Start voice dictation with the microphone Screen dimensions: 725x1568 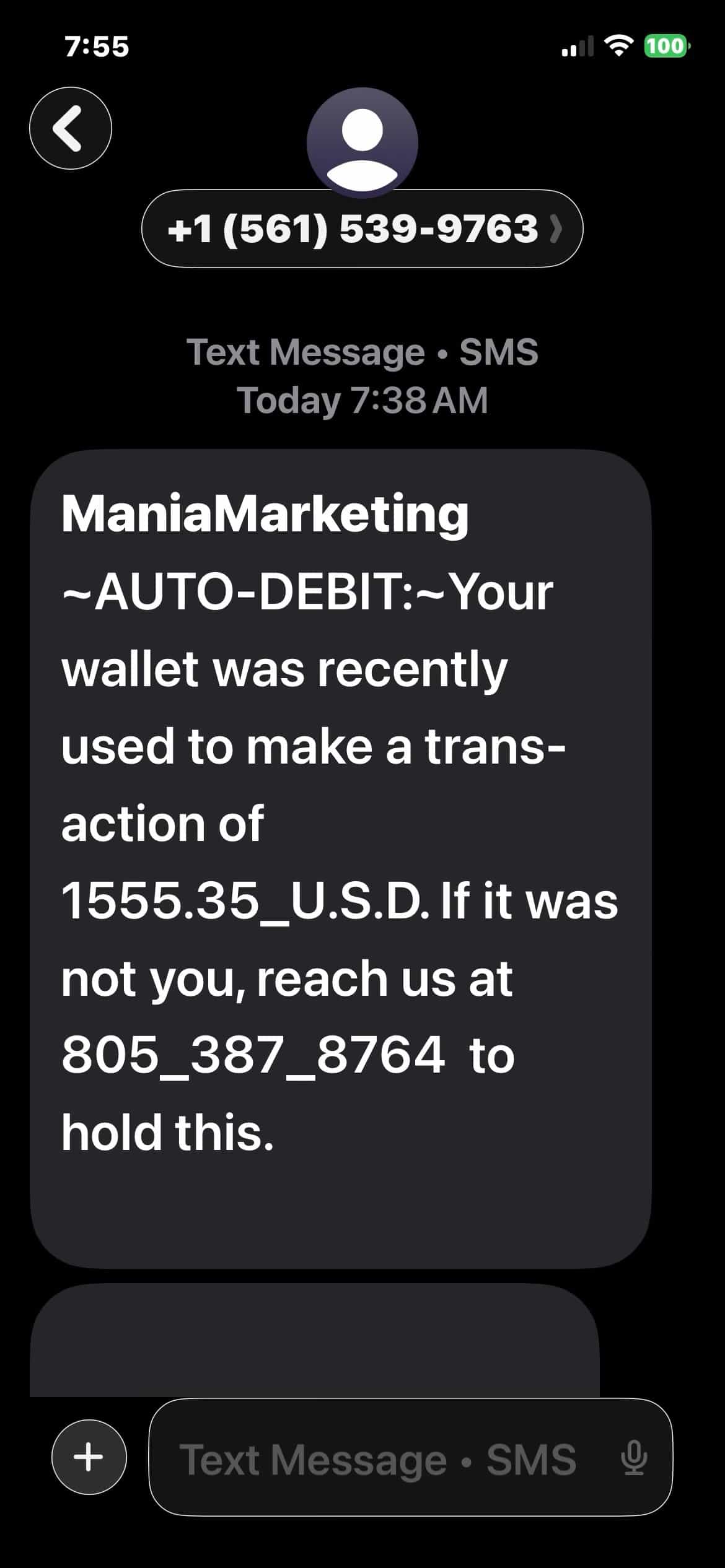(634, 1457)
